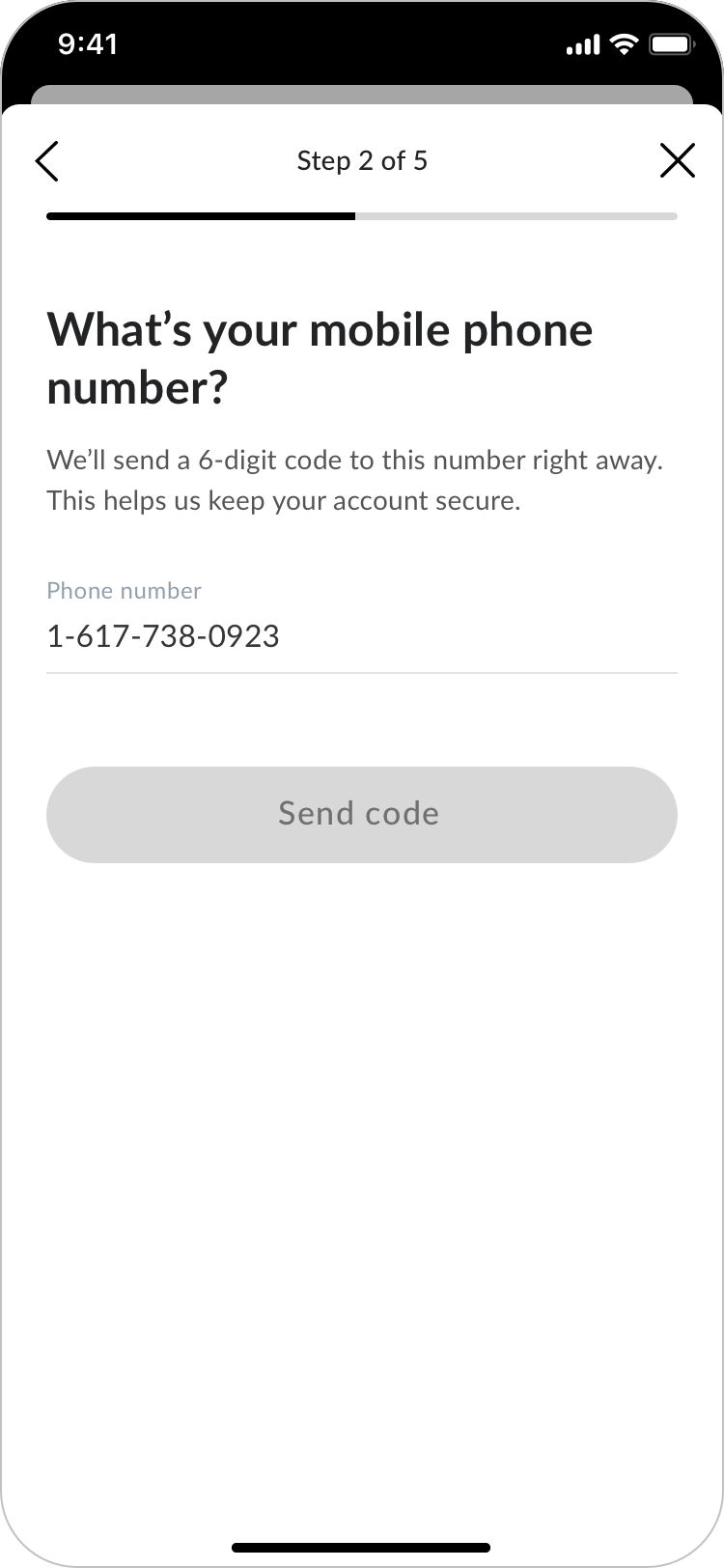Select the back chevron in the header

(47, 160)
